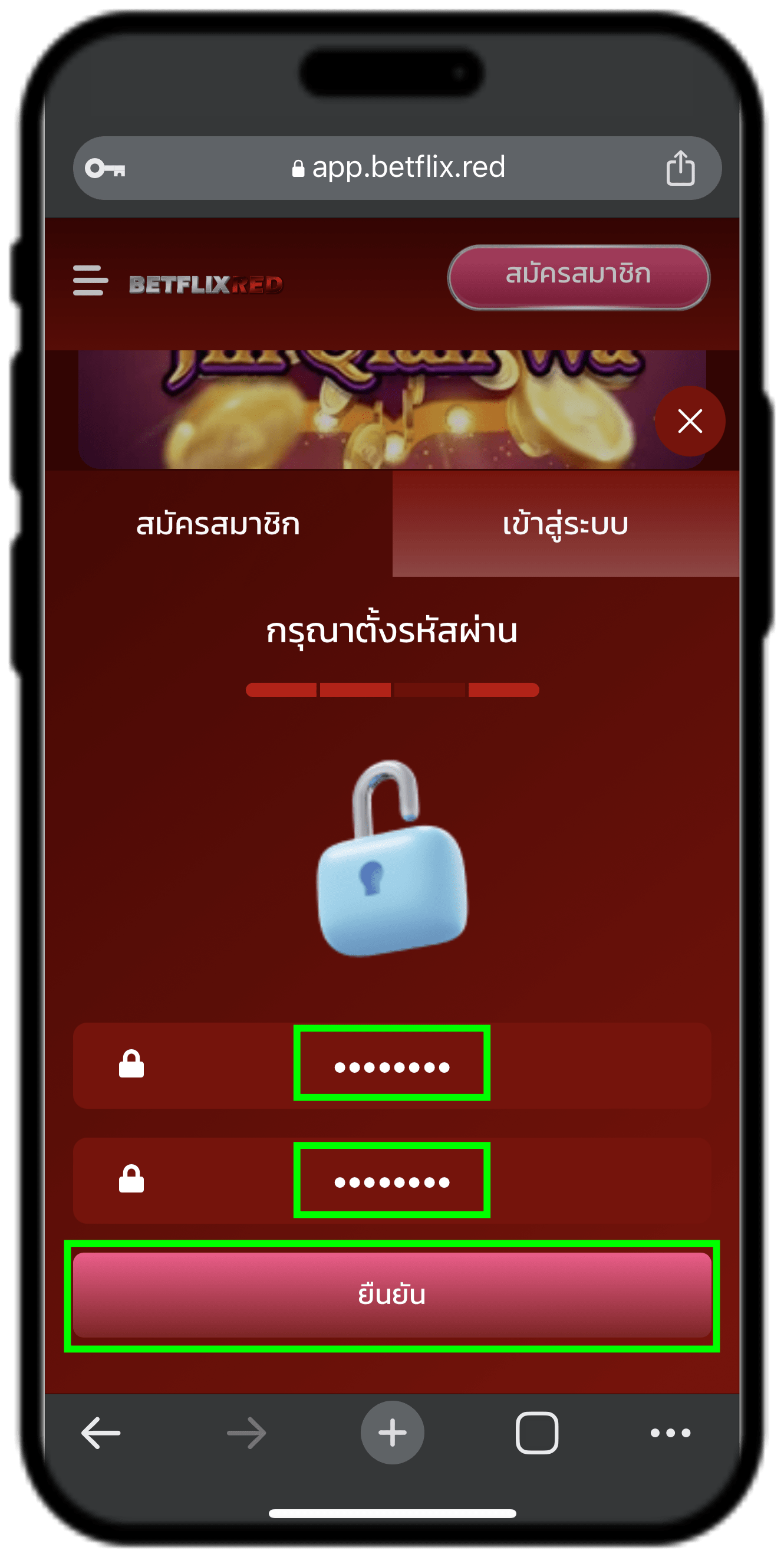Focus the confirm password field
The height and width of the screenshot is (1557, 784).
pos(391,1181)
